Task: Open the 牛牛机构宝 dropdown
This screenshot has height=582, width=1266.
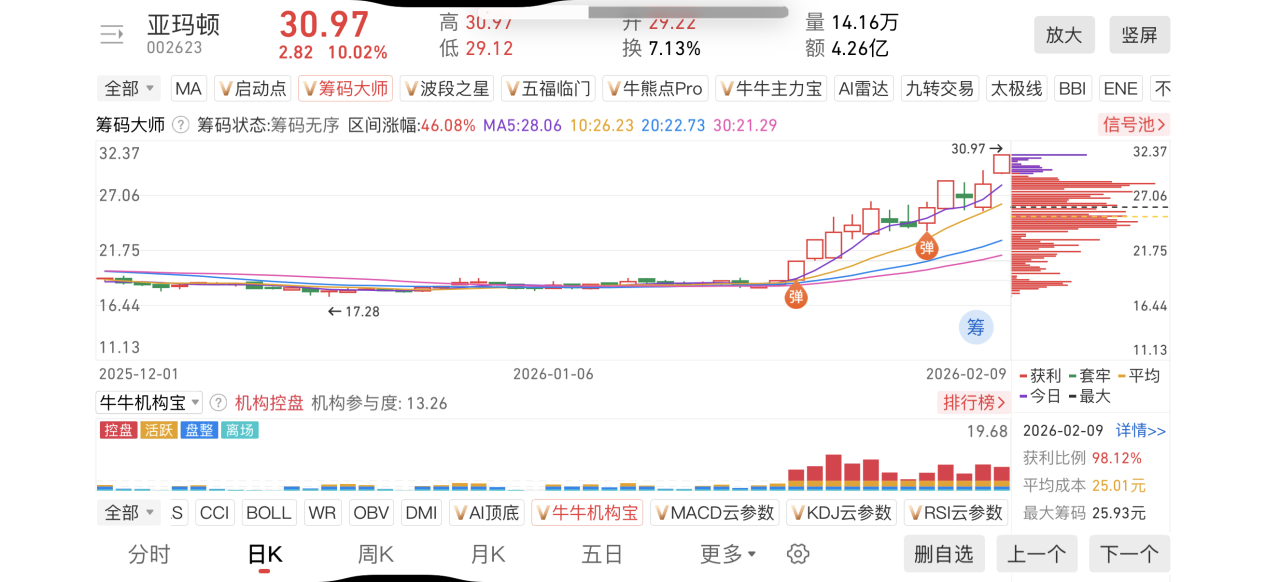Action: point(149,403)
